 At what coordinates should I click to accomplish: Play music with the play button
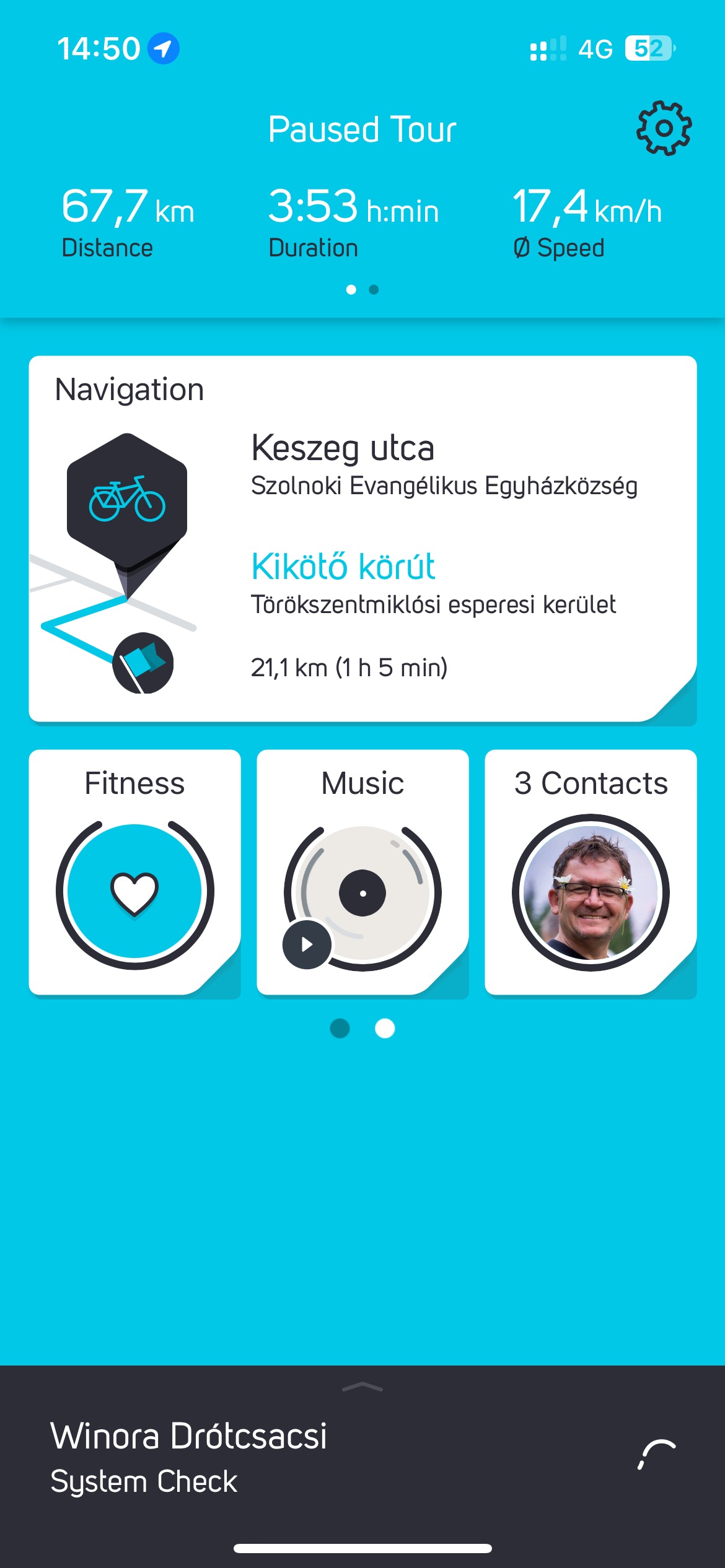click(x=307, y=944)
